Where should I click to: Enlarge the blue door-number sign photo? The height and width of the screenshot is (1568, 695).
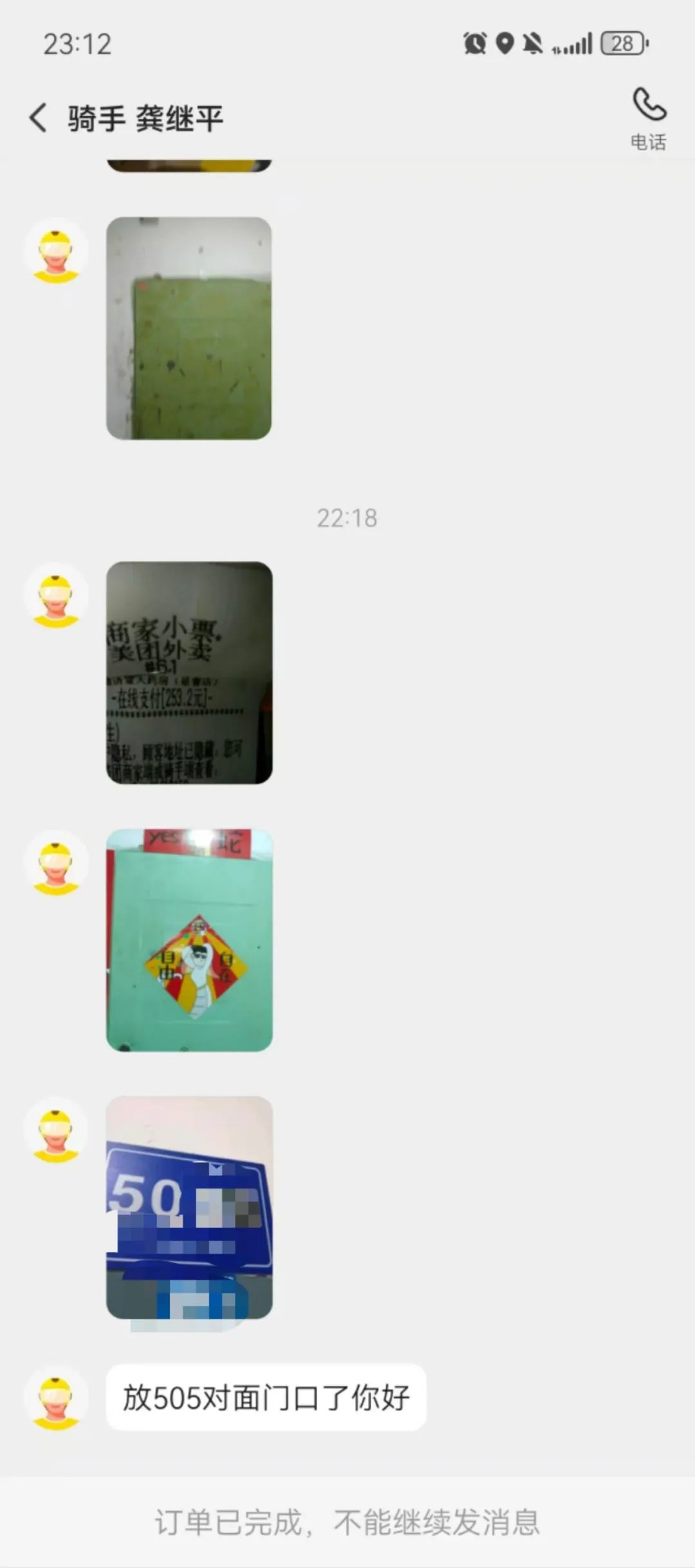tap(189, 1208)
